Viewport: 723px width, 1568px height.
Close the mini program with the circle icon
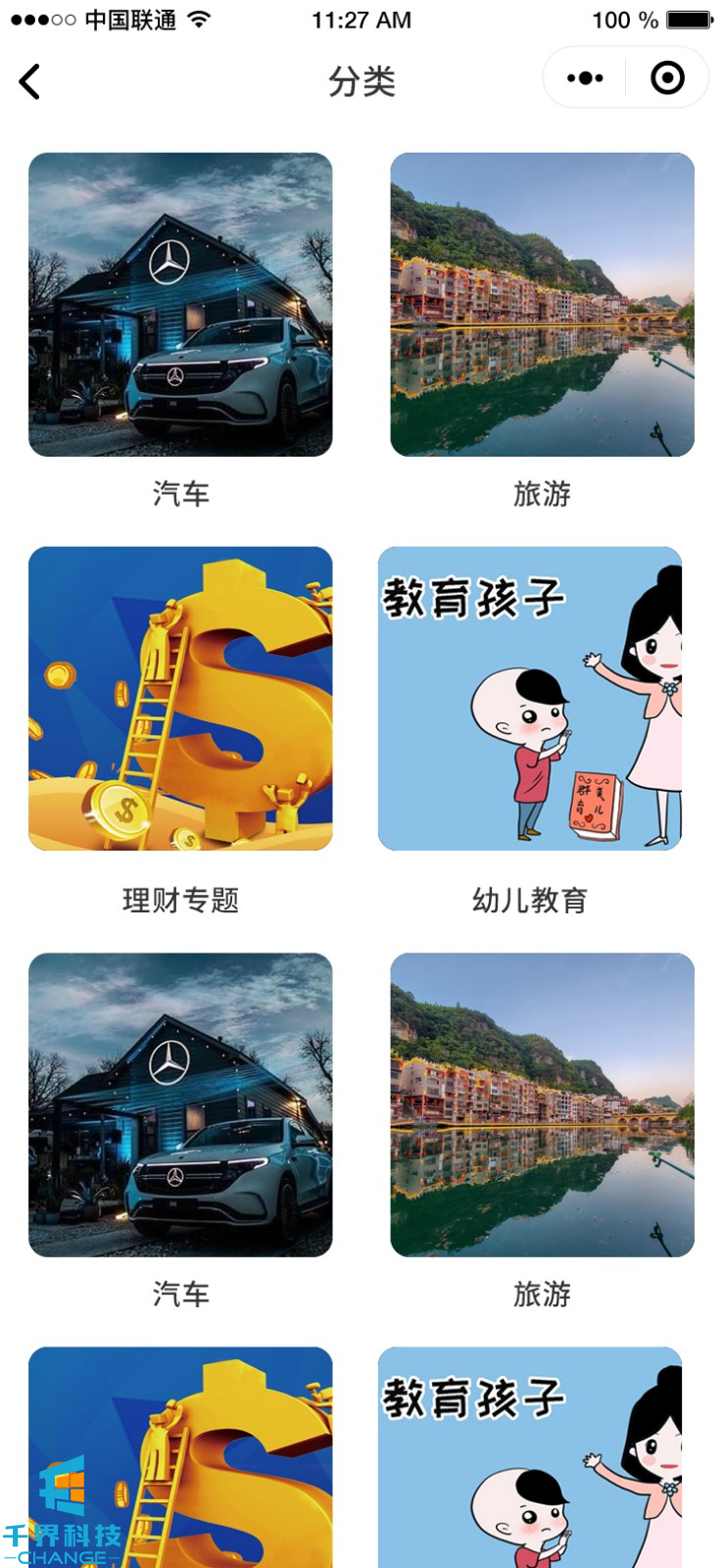tap(667, 78)
